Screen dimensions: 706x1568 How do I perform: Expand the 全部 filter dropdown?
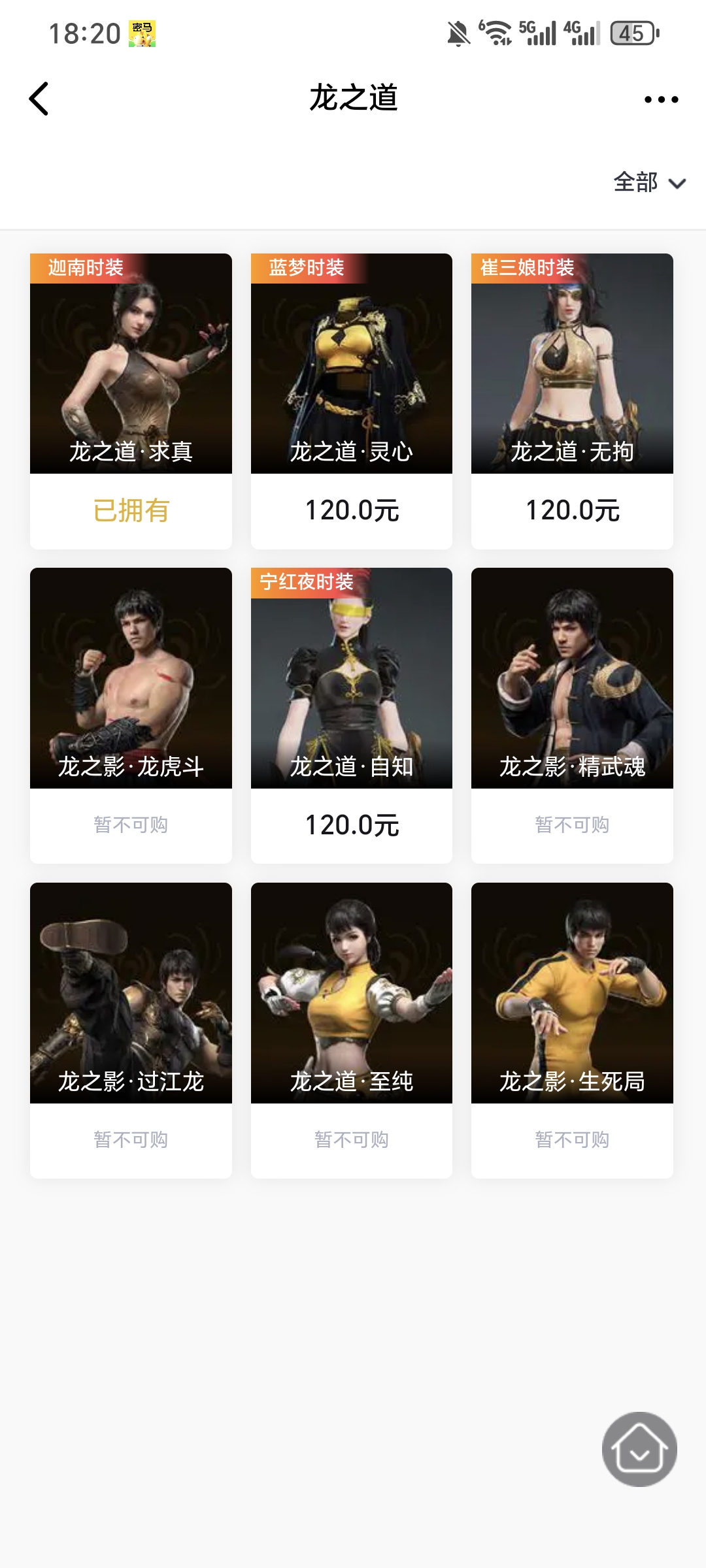point(649,182)
